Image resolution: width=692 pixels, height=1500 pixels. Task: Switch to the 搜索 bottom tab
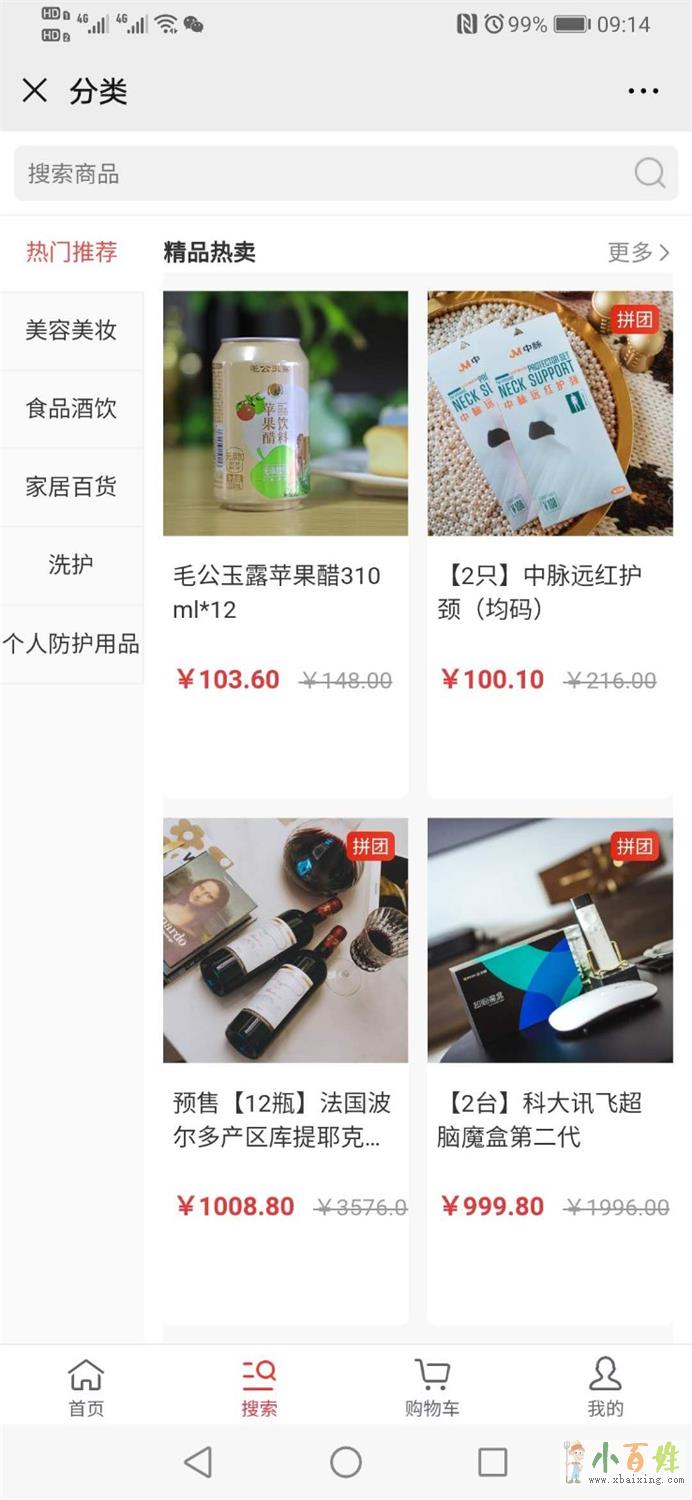pyautogui.click(x=259, y=1387)
